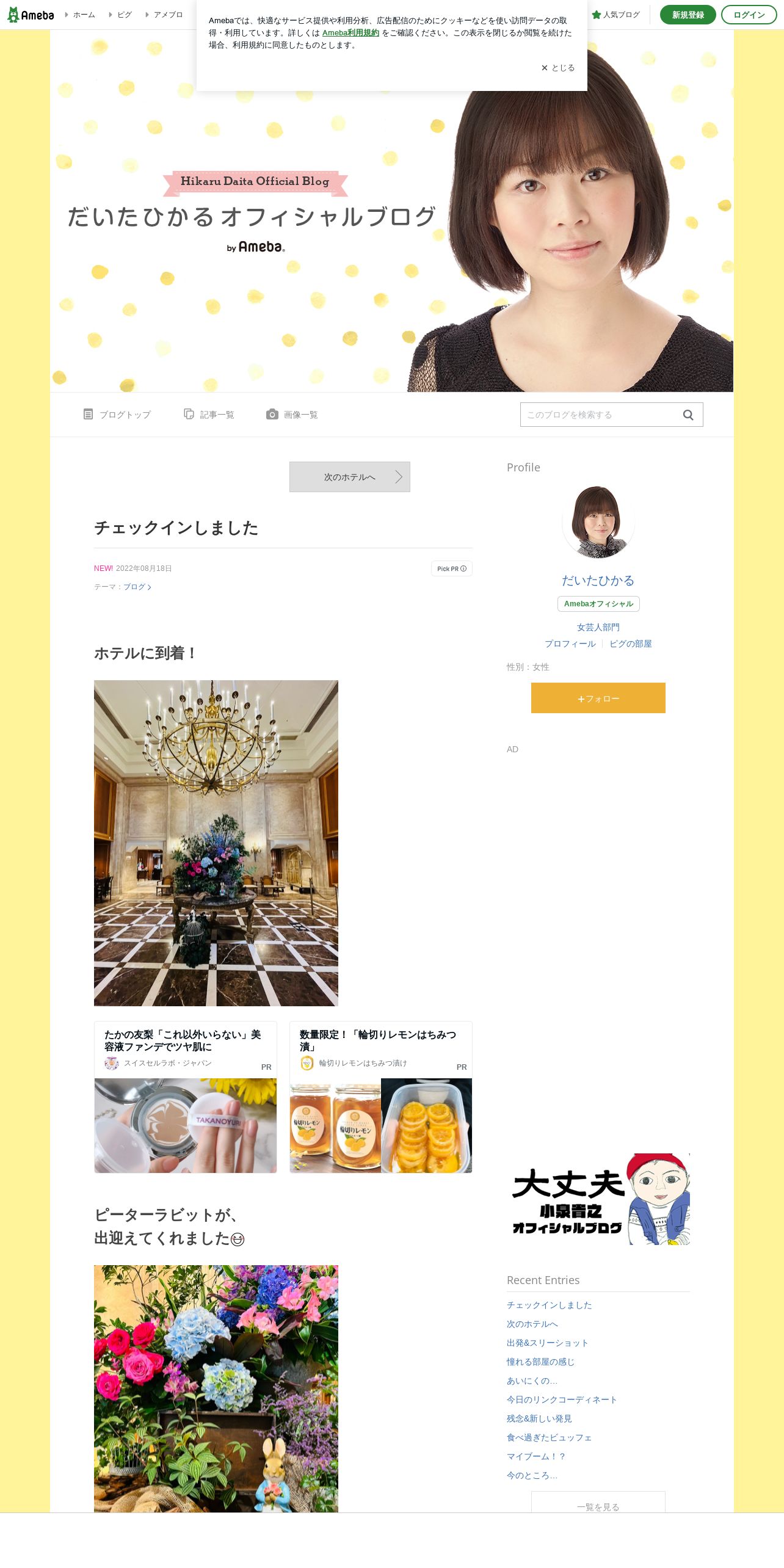Screen dimensions: 784x1568
Task: Open the 記事一覧 article list
Action: coord(209,415)
